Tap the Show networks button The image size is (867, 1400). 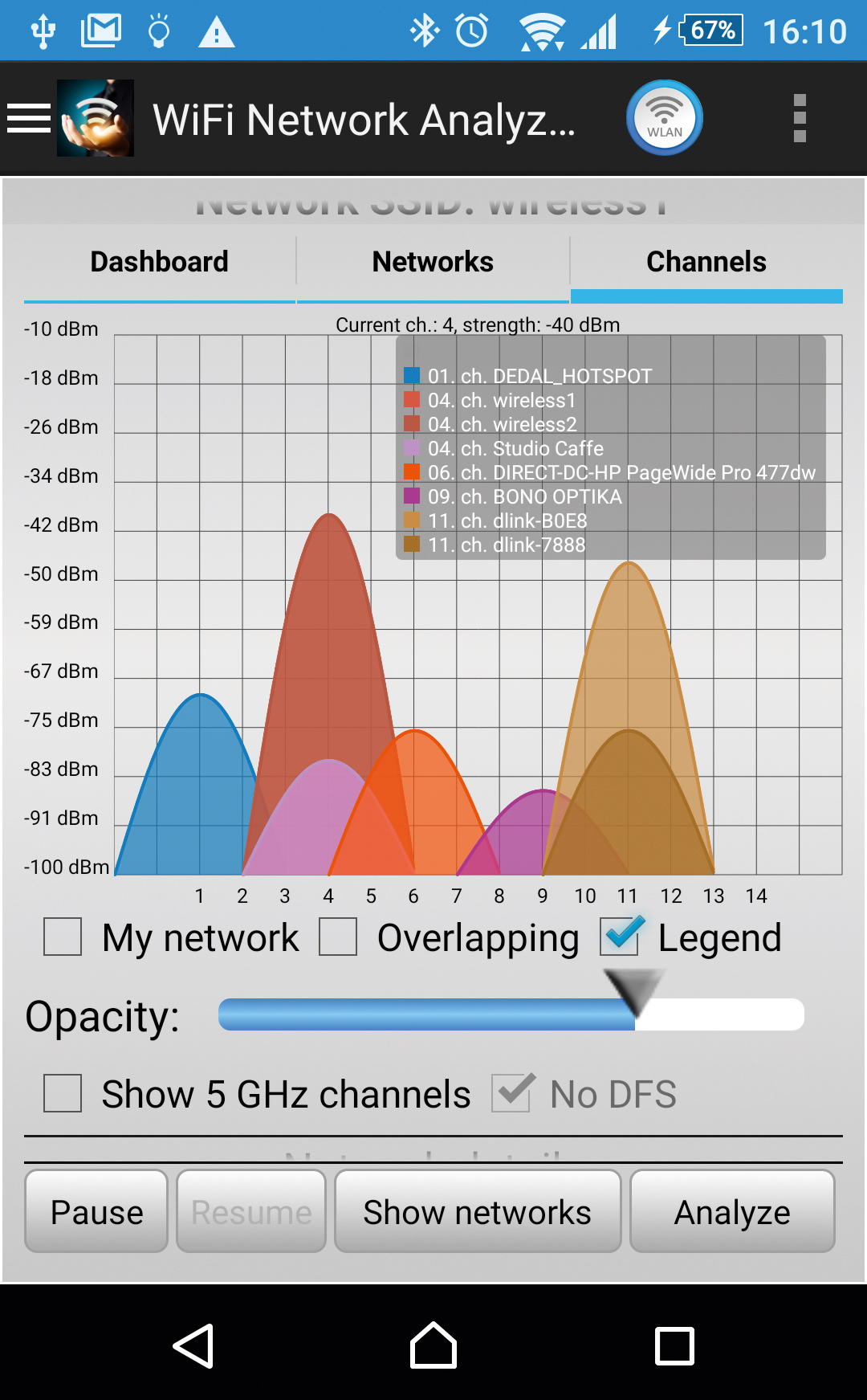click(x=478, y=1211)
